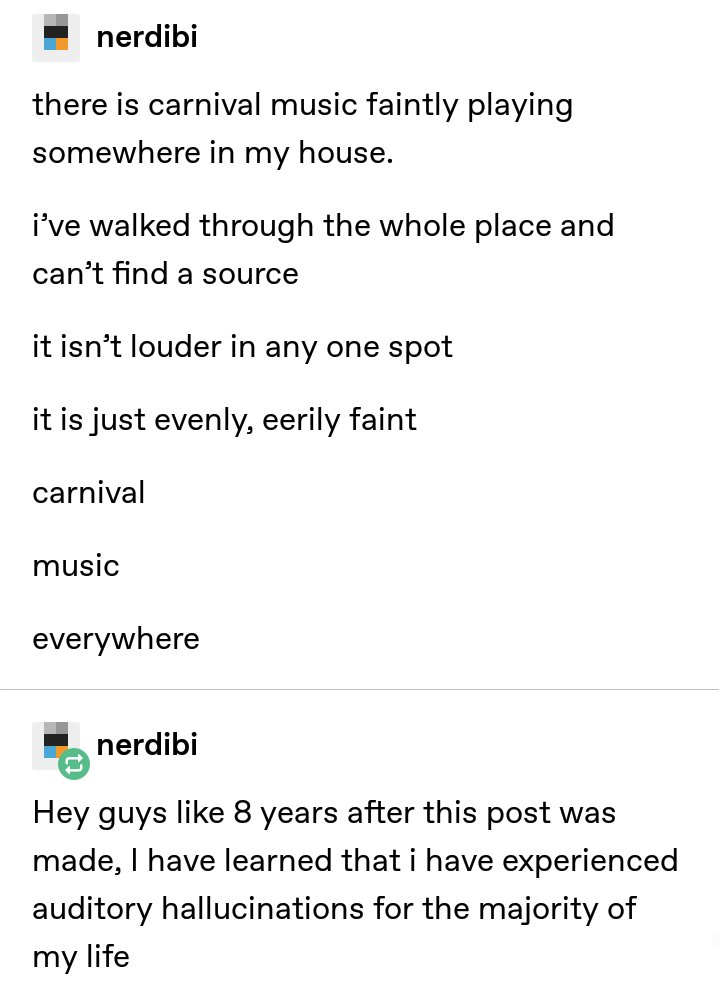Open nerdibi's avatar above the carnival music post
The height and width of the screenshot is (982, 719).
pos(56,38)
